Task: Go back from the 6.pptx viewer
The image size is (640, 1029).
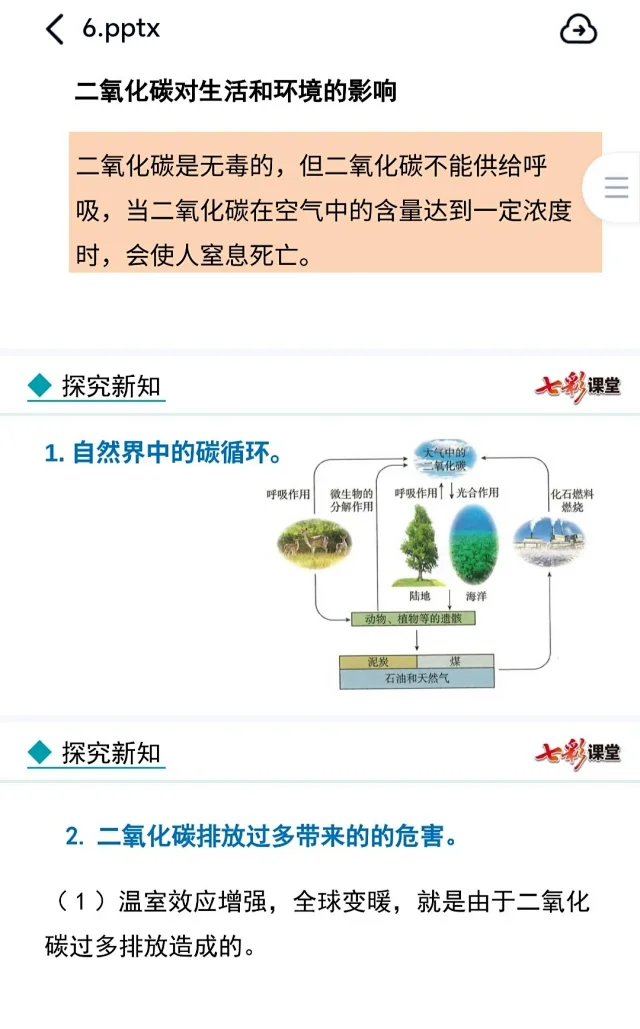Action: tap(55, 30)
